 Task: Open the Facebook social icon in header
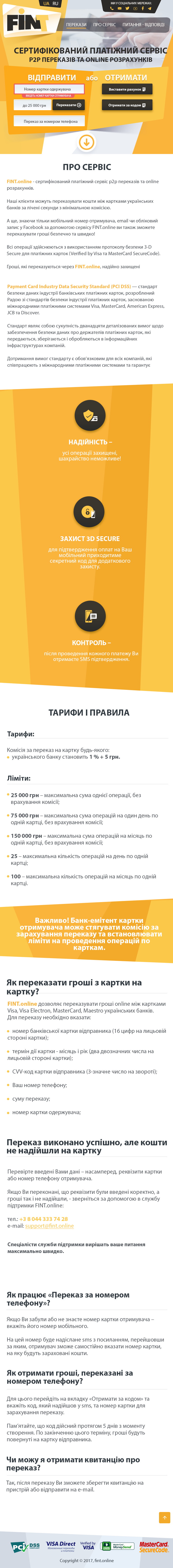(x=143, y=9)
